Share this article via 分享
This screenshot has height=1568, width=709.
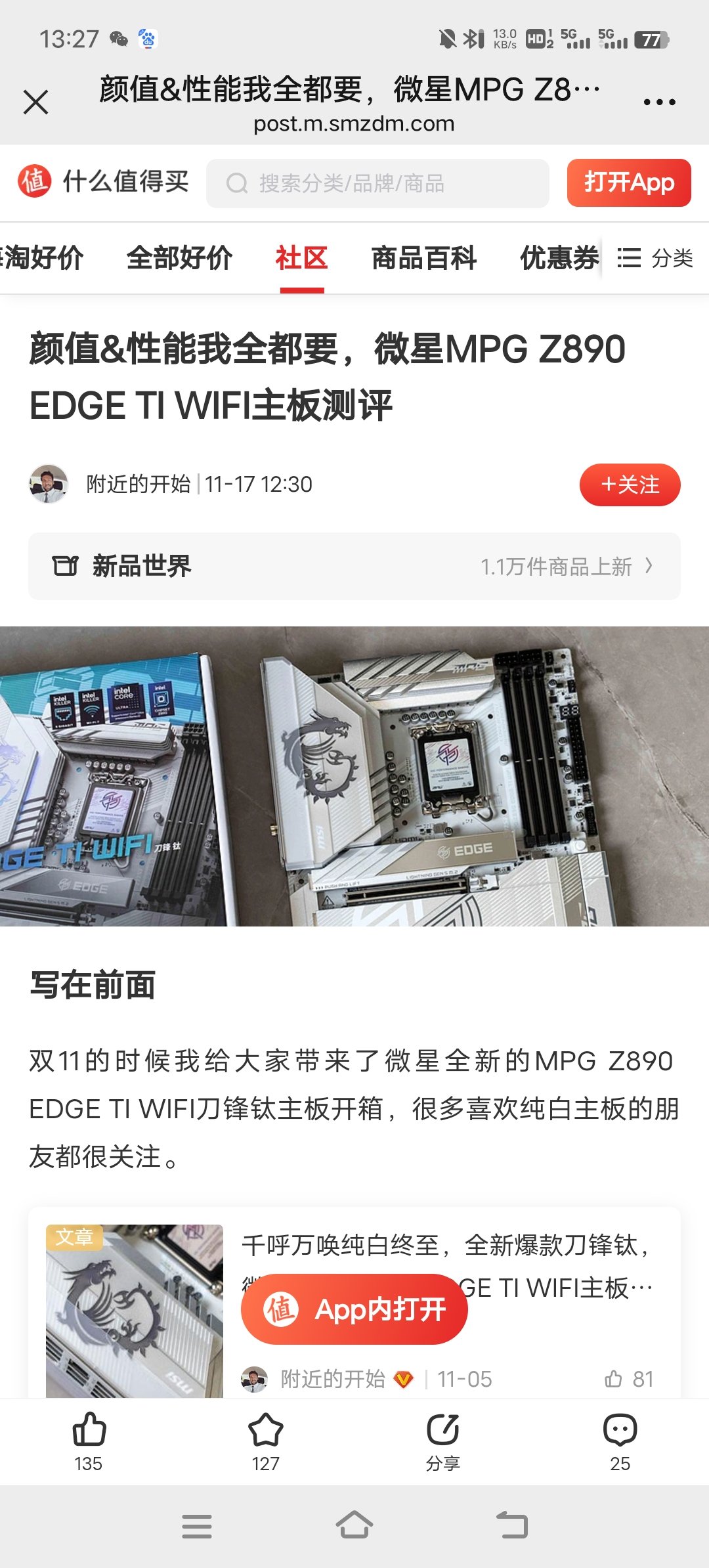[x=443, y=1441]
